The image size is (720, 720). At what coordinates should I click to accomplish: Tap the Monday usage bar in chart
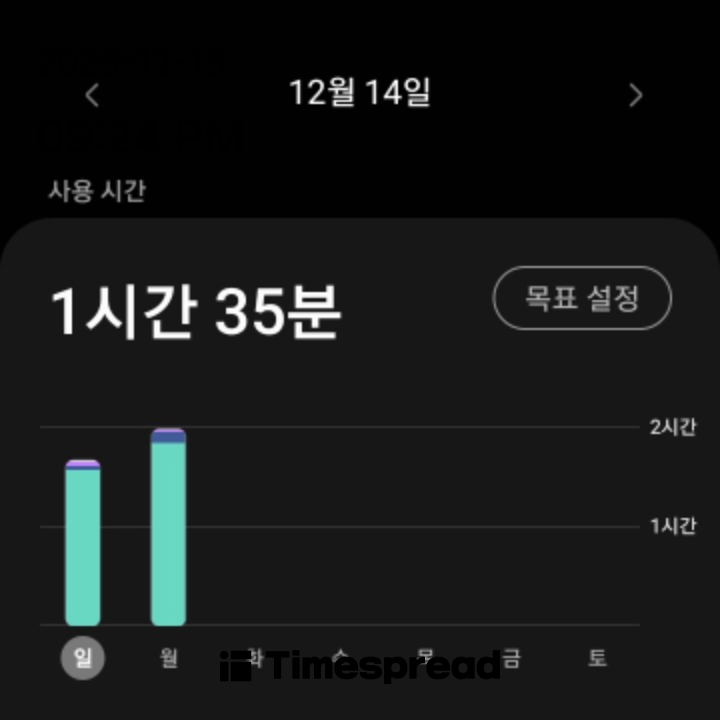point(168,530)
